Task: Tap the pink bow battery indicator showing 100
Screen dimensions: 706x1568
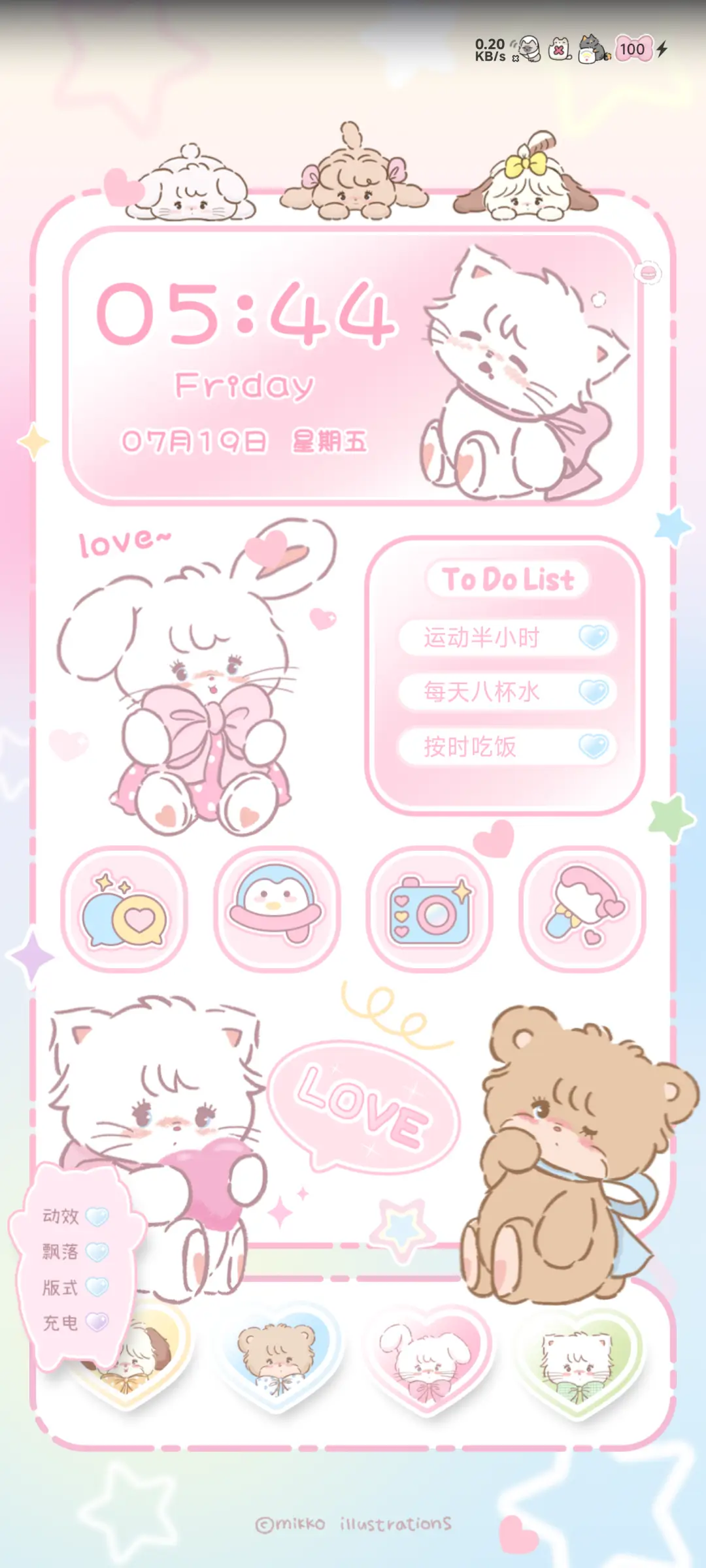Action: pyautogui.click(x=633, y=48)
